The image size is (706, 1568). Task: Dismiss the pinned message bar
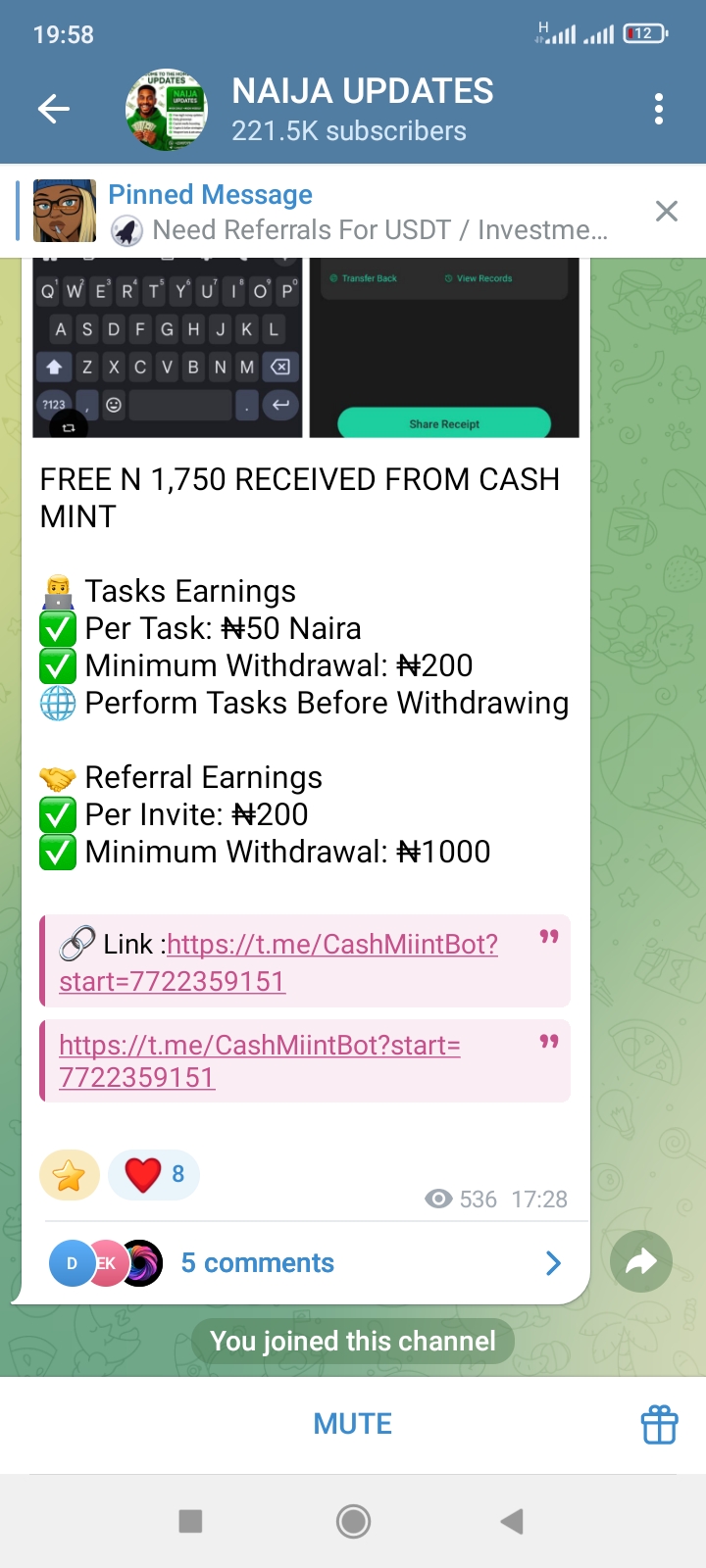coord(667,211)
